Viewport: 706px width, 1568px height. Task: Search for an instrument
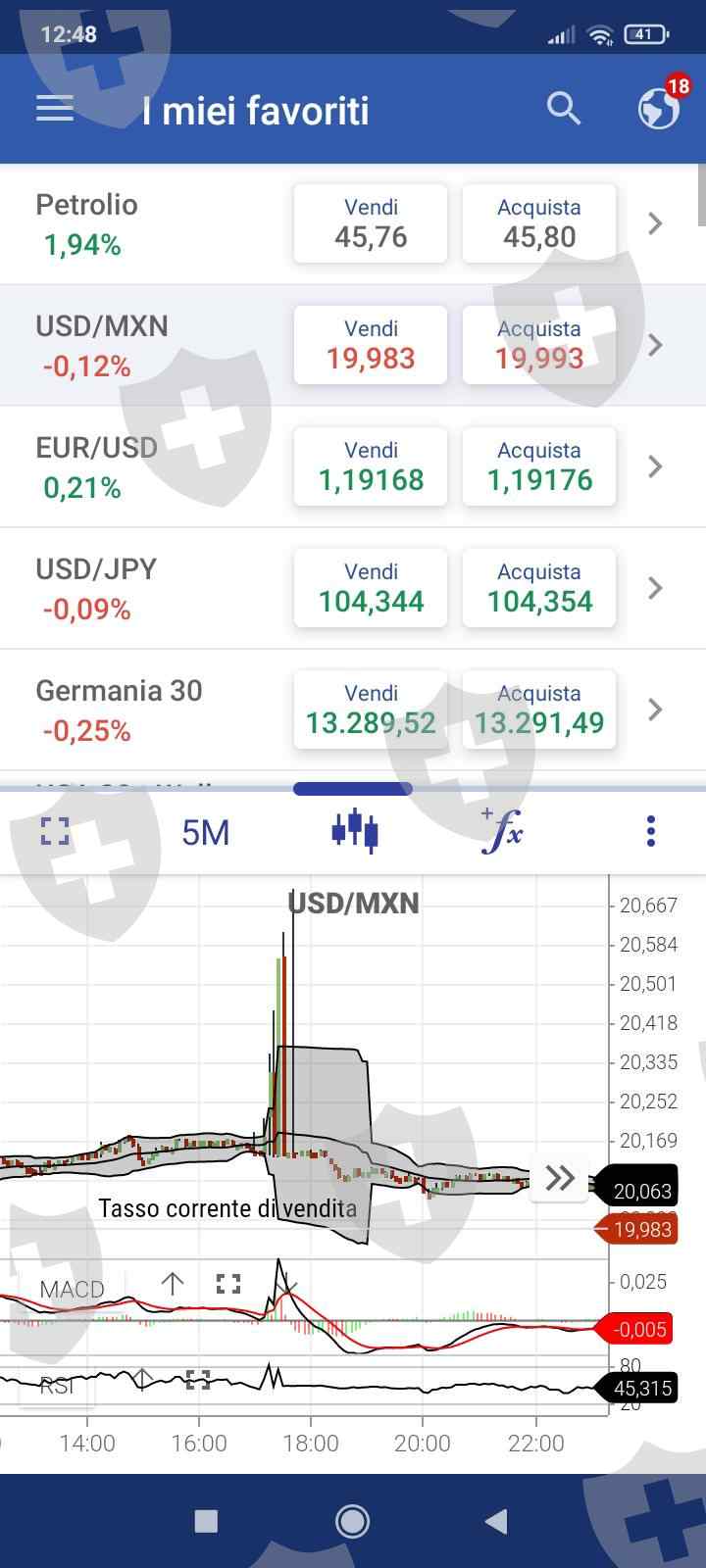564,109
